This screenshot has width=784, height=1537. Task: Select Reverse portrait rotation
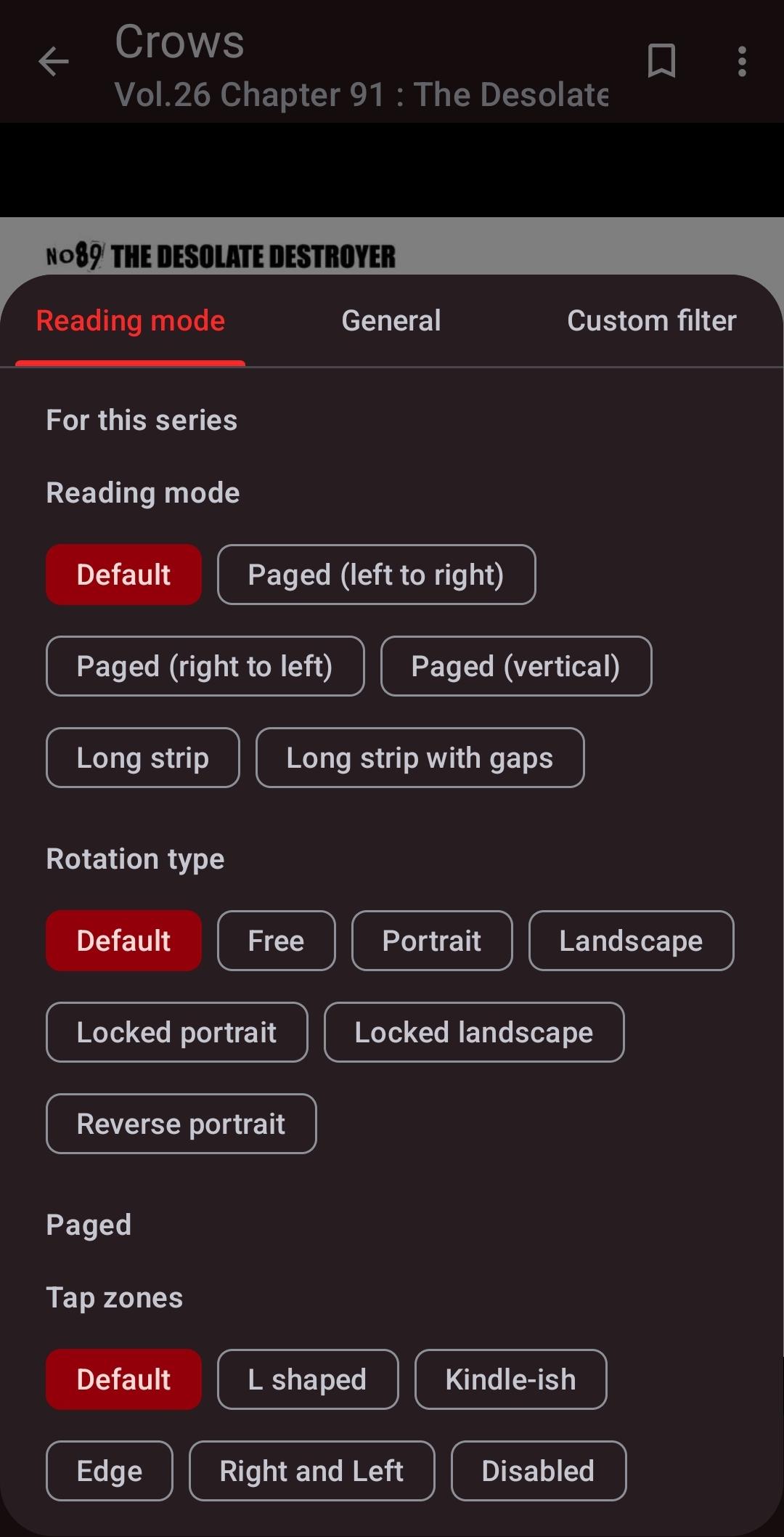tap(181, 1124)
